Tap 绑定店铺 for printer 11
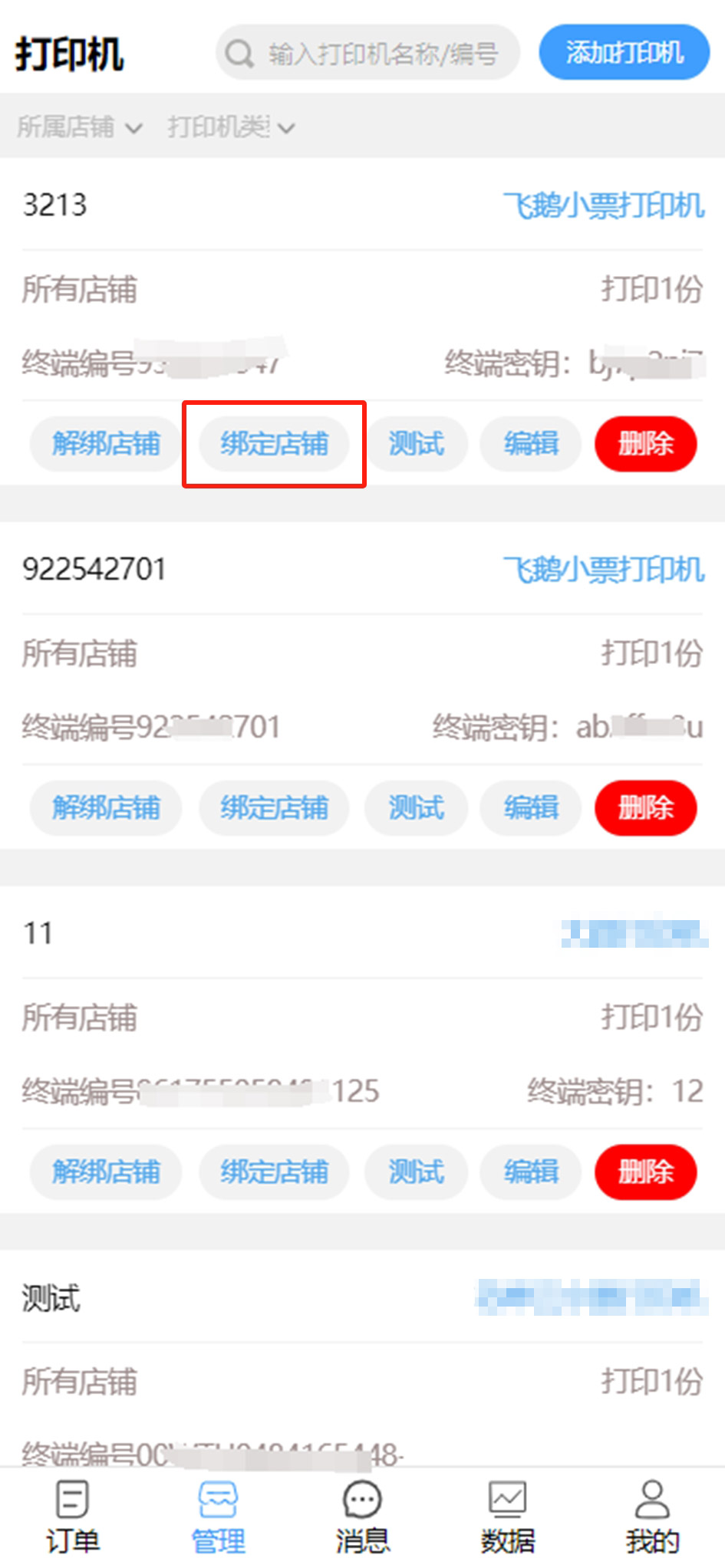 pos(274,1172)
